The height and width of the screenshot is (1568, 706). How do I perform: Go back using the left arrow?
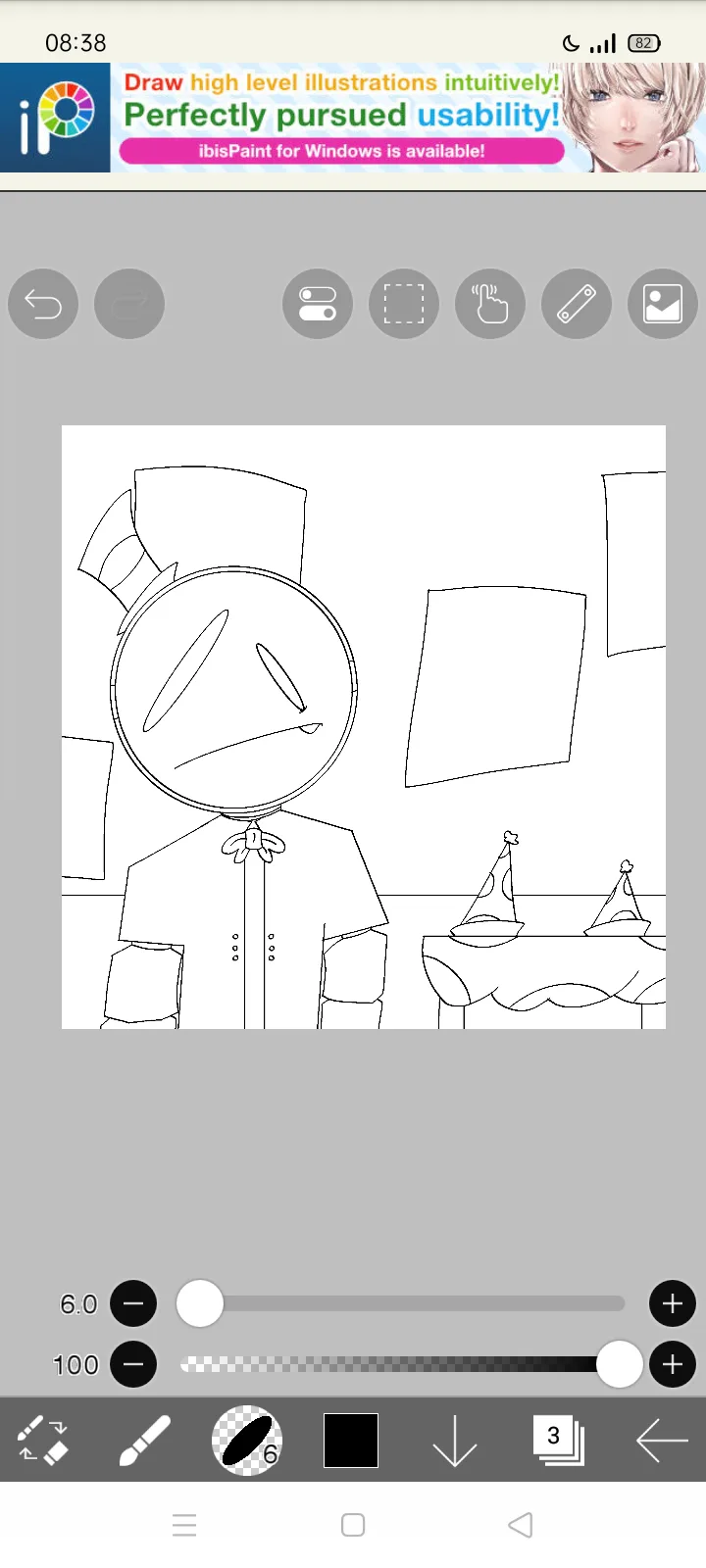point(662,1440)
